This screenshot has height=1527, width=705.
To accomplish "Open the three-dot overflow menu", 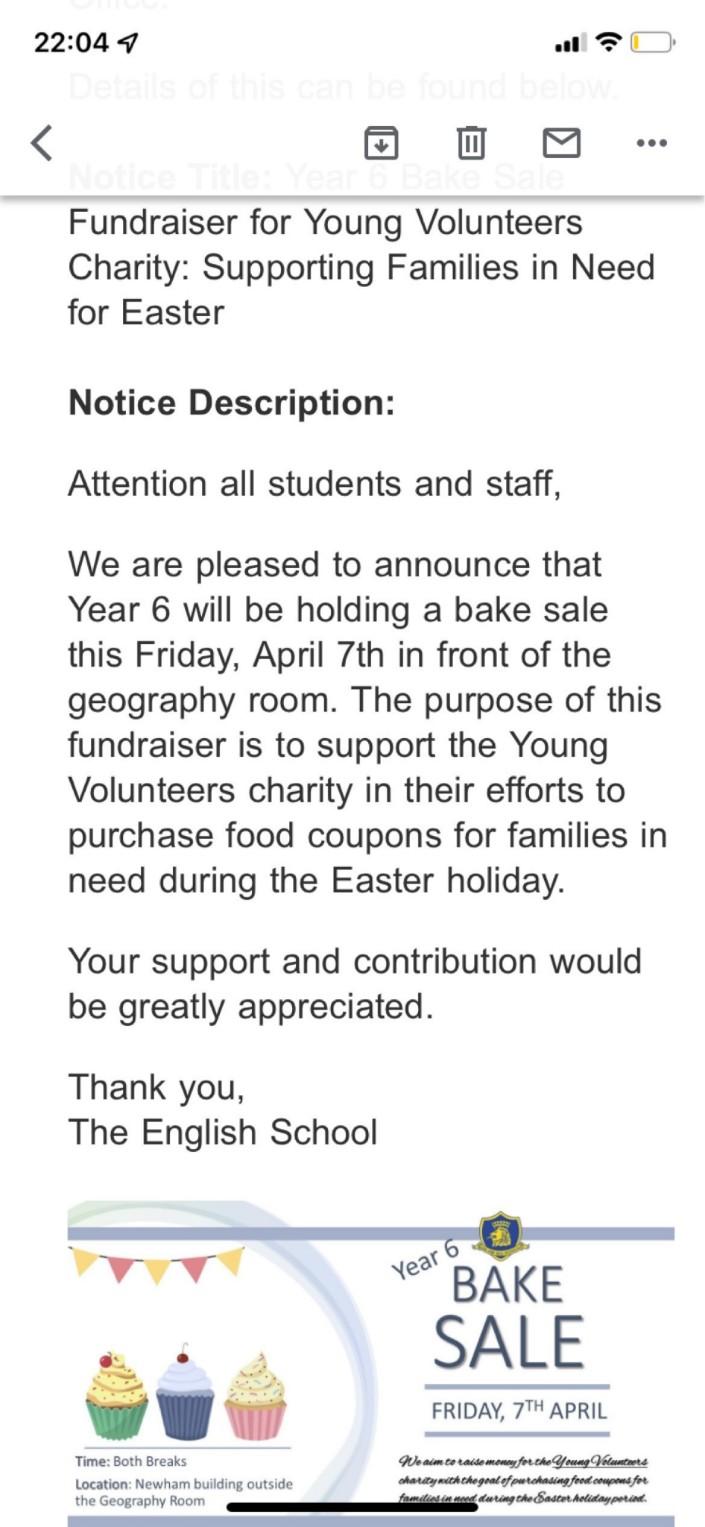I will click(651, 143).
